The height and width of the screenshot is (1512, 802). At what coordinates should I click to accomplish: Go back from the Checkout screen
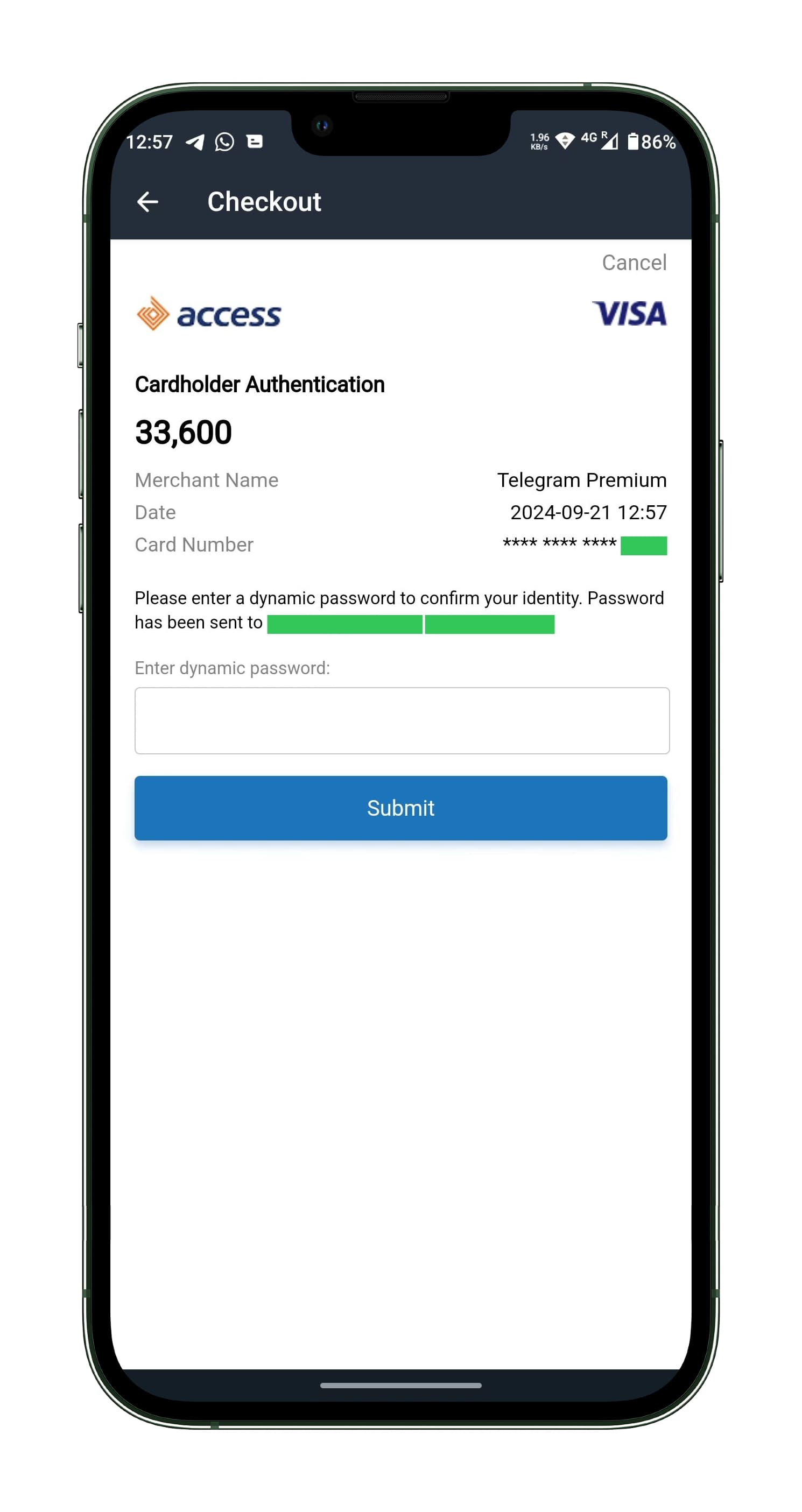tap(147, 202)
